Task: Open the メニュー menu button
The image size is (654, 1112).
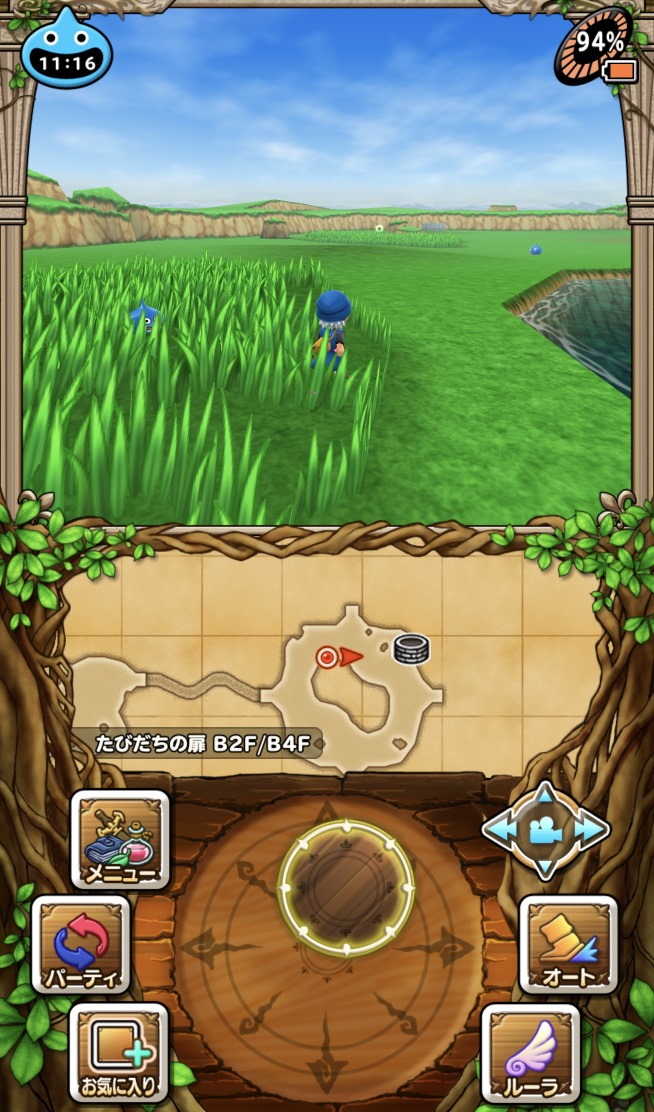Action: pos(119,840)
